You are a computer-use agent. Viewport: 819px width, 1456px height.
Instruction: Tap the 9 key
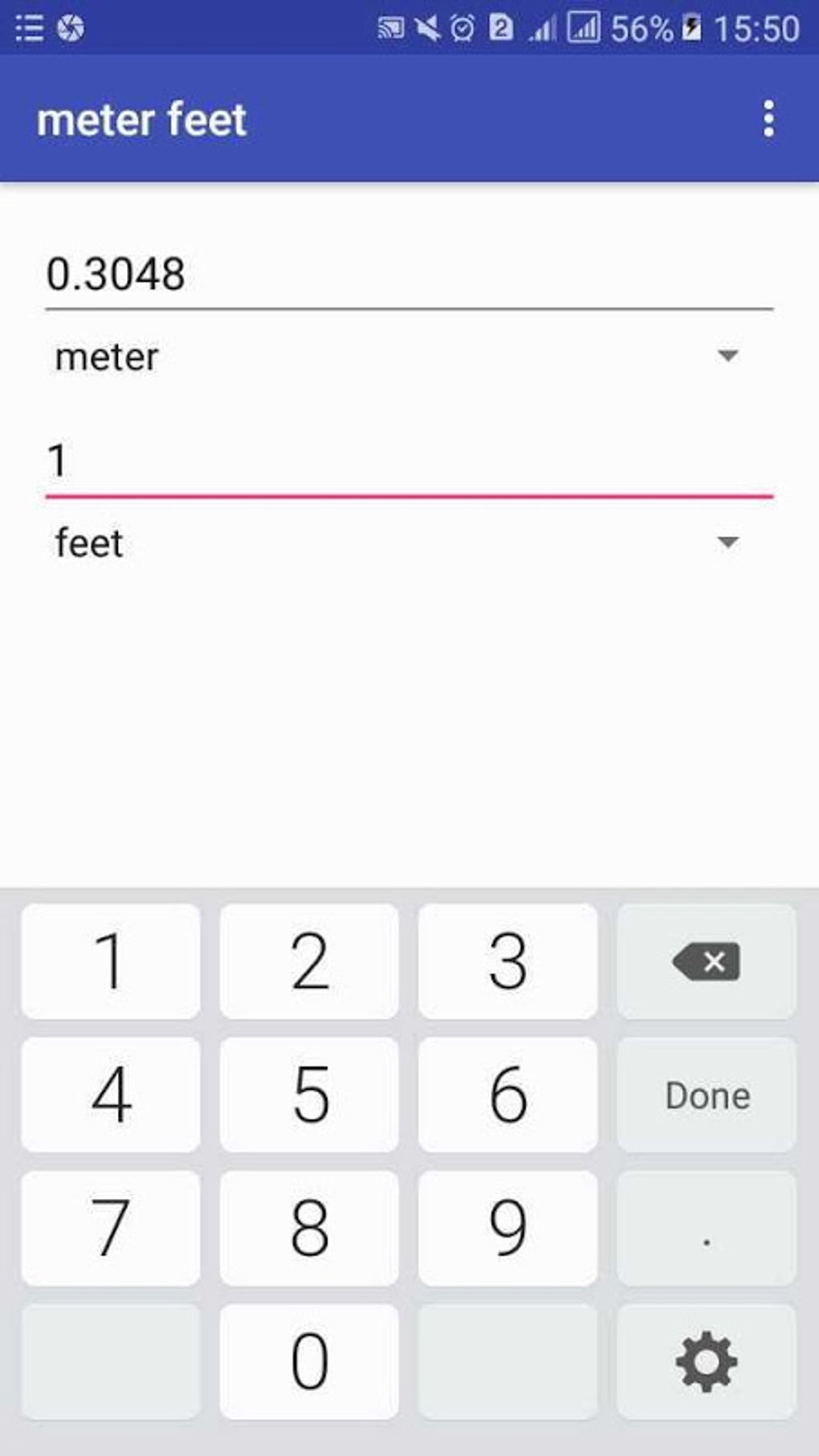(x=507, y=1227)
